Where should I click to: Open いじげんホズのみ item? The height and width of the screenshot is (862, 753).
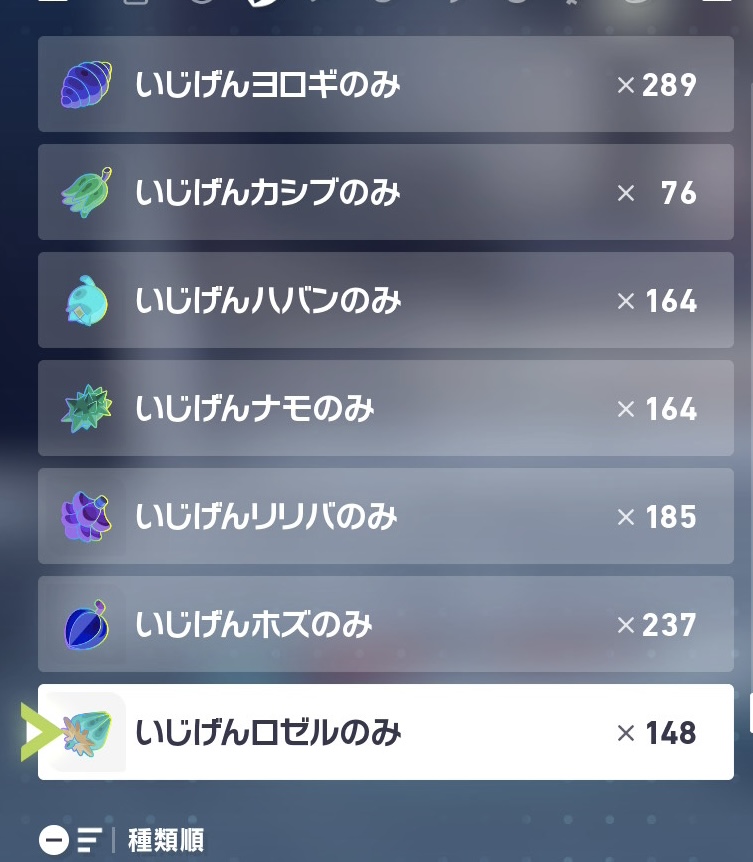click(385, 624)
